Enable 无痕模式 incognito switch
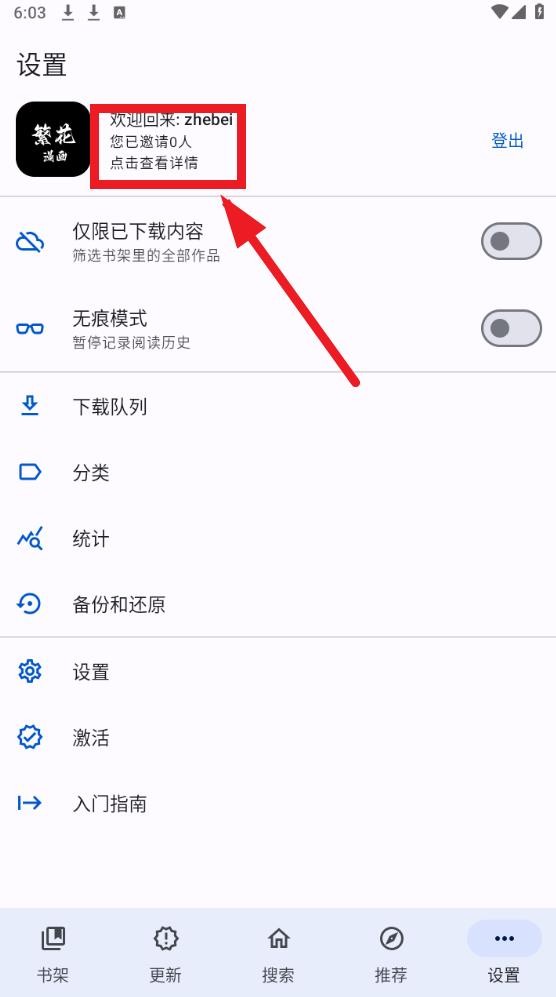The image size is (556, 997). [511, 328]
